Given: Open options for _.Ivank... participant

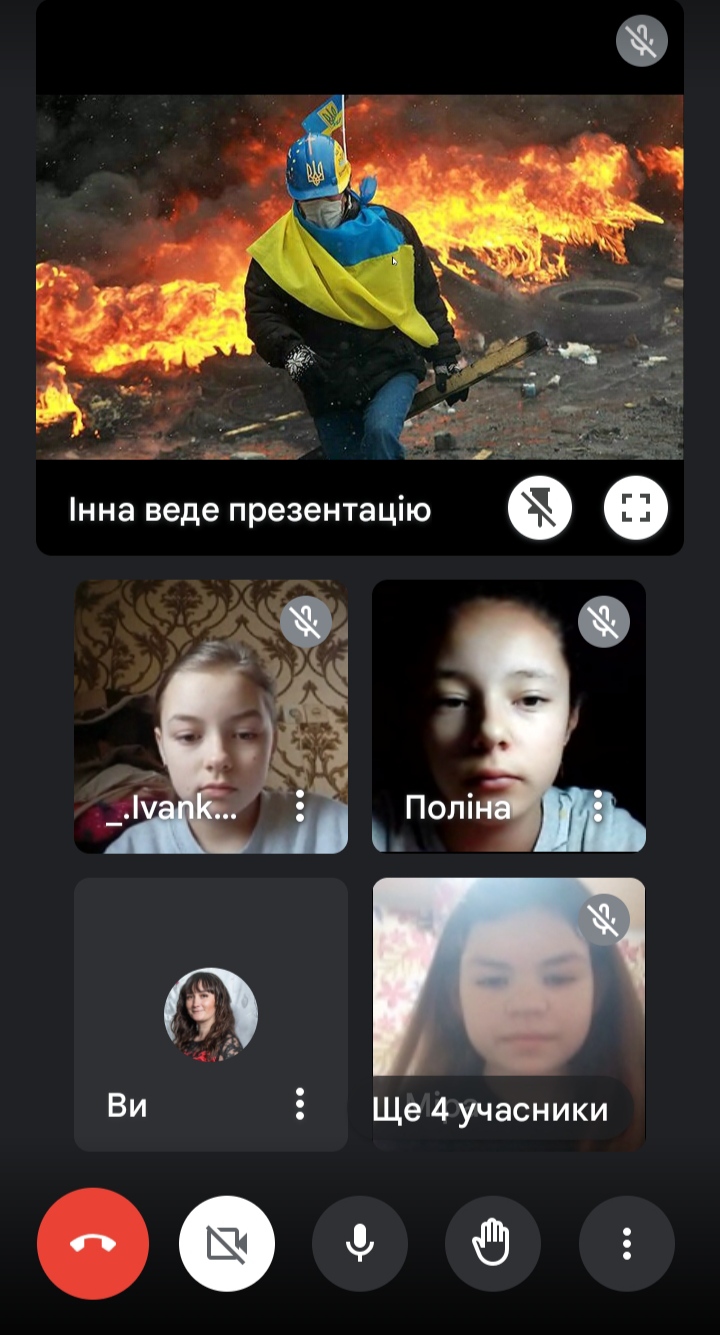Looking at the screenshot, I should (x=300, y=806).
